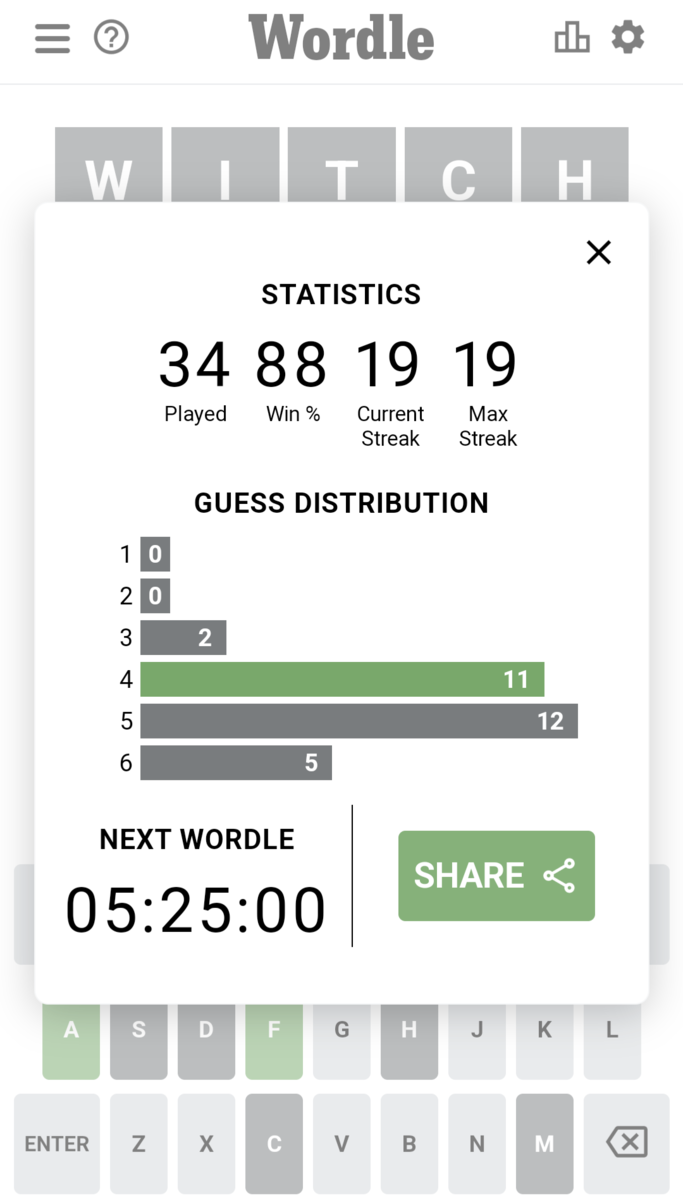Open the hamburger menu
683x1200 pixels.
coord(52,38)
